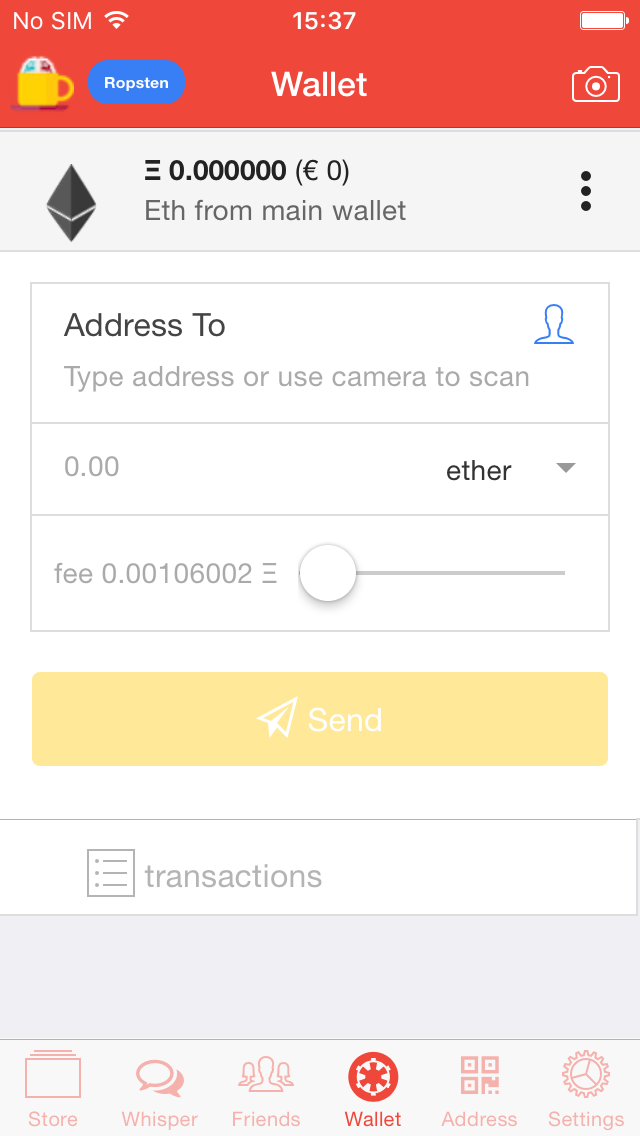The height and width of the screenshot is (1136, 640).
Task: Focus the Address To field
Action: tap(296, 377)
